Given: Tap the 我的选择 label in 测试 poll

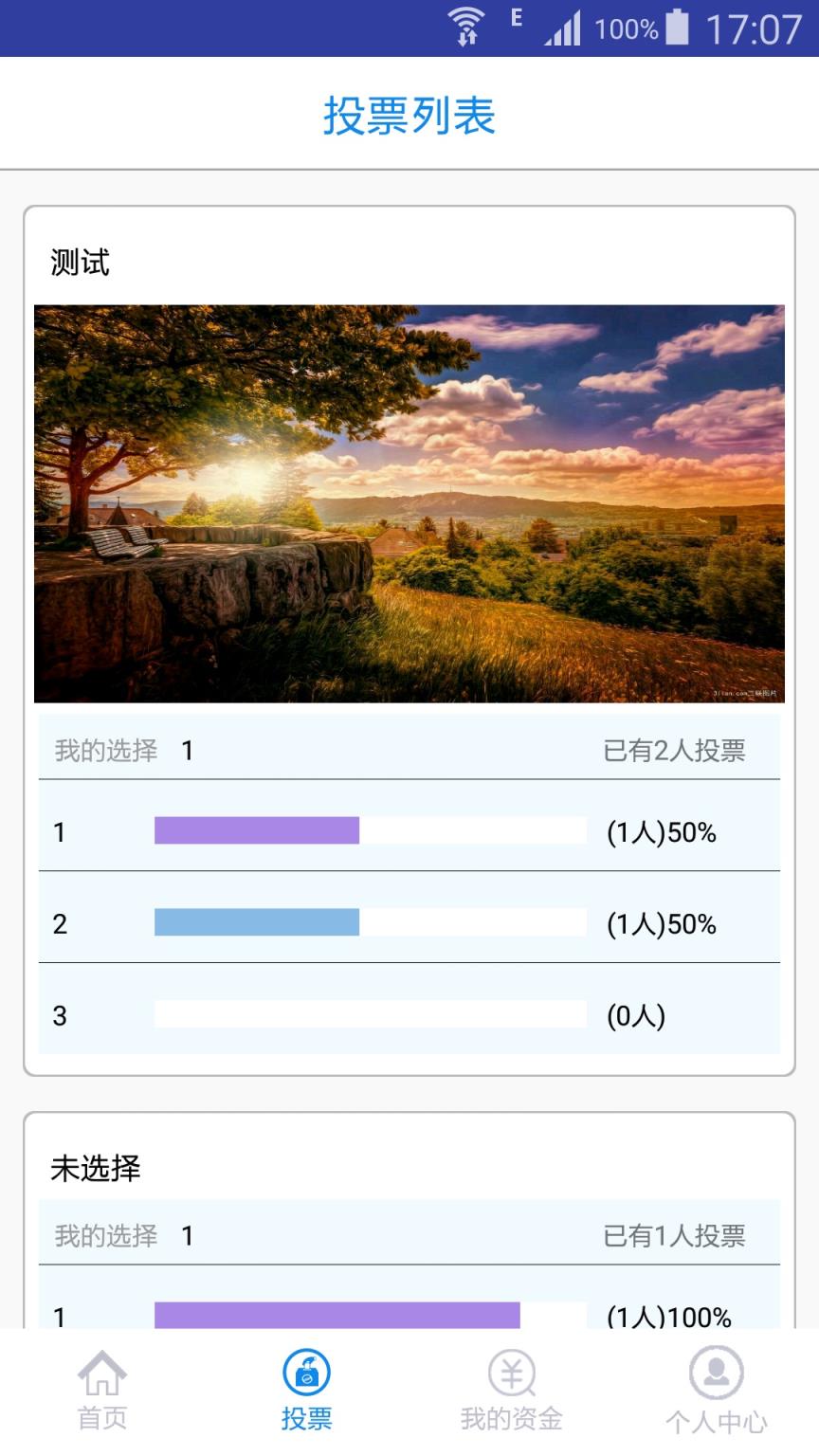Looking at the screenshot, I should [x=104, y=750].
